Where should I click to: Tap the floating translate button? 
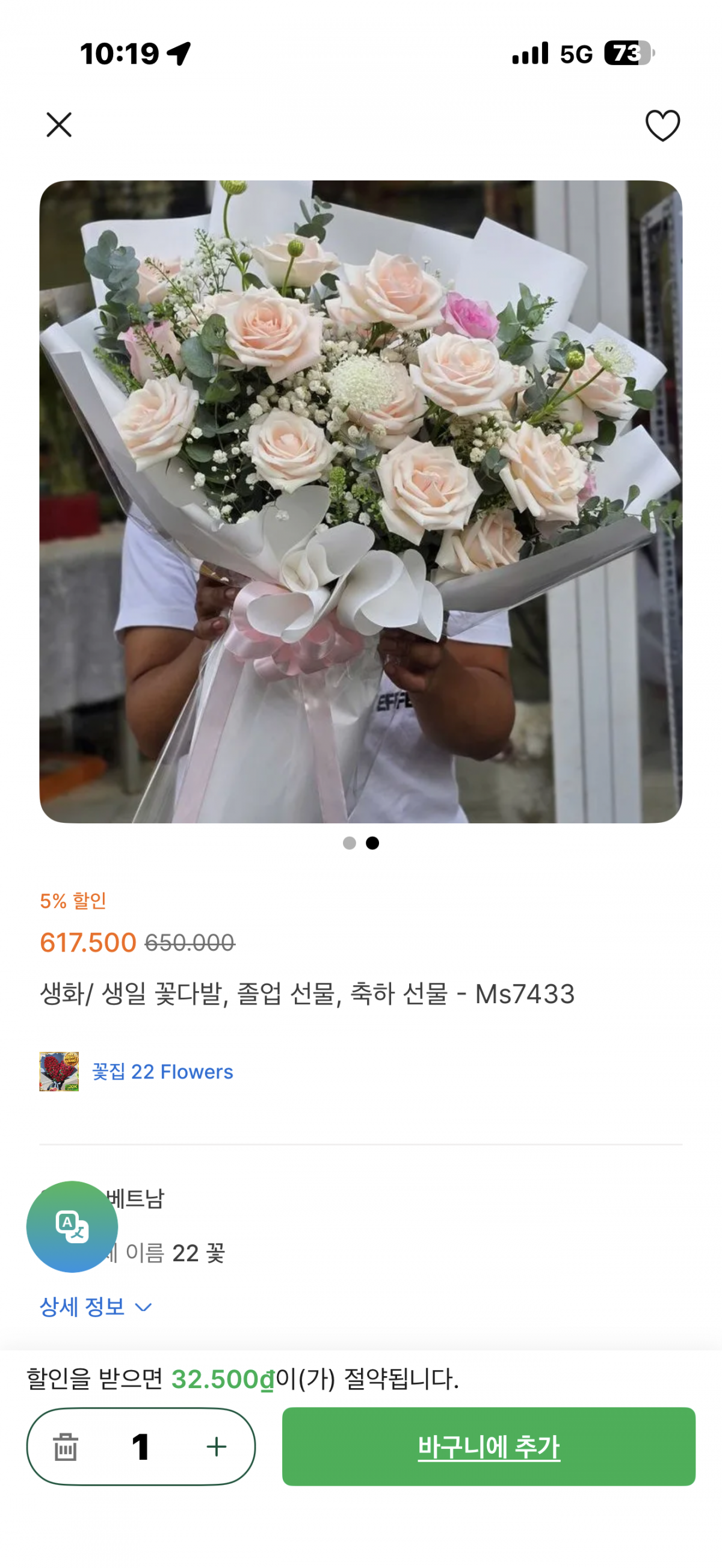tap(72, 1226)
